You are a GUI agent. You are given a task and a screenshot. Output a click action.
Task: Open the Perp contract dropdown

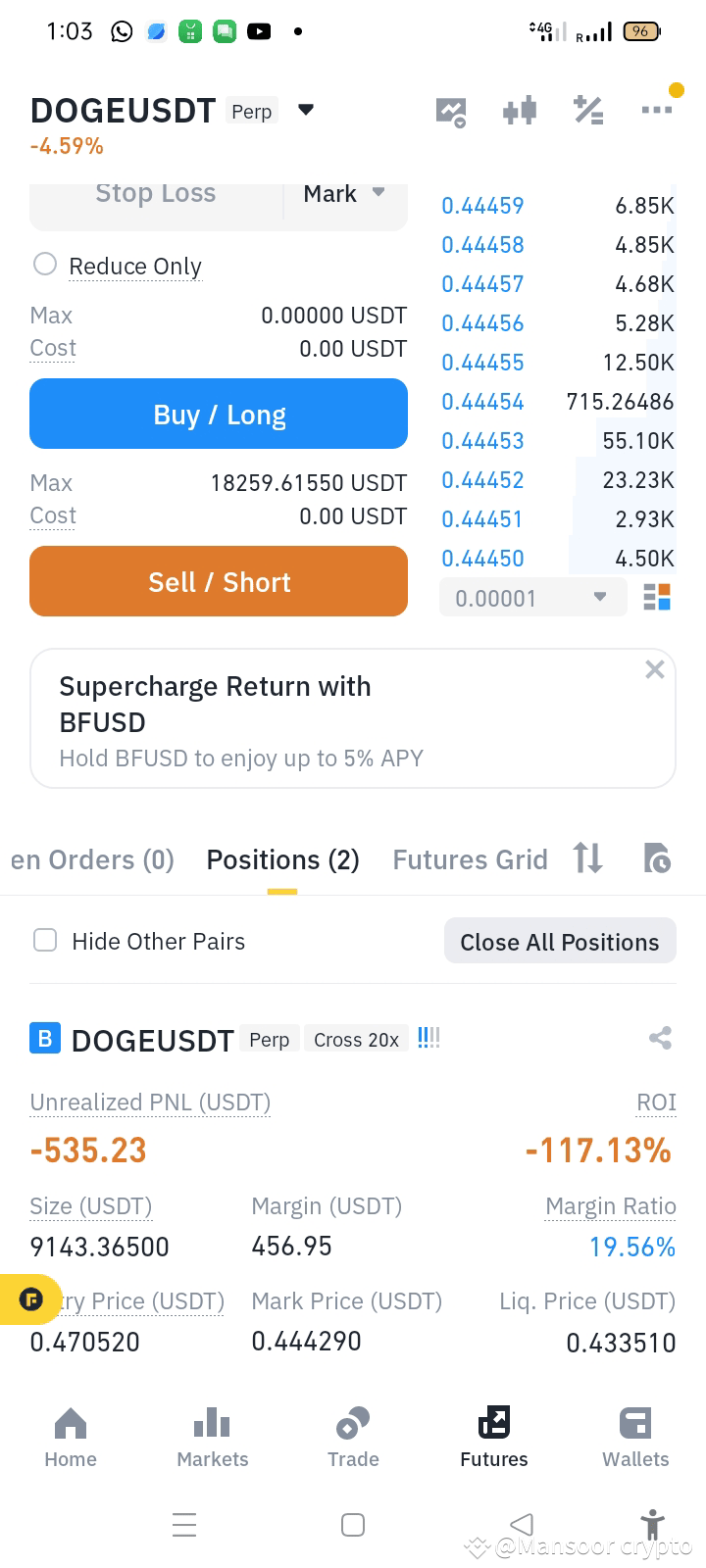[x=306, y=111]
